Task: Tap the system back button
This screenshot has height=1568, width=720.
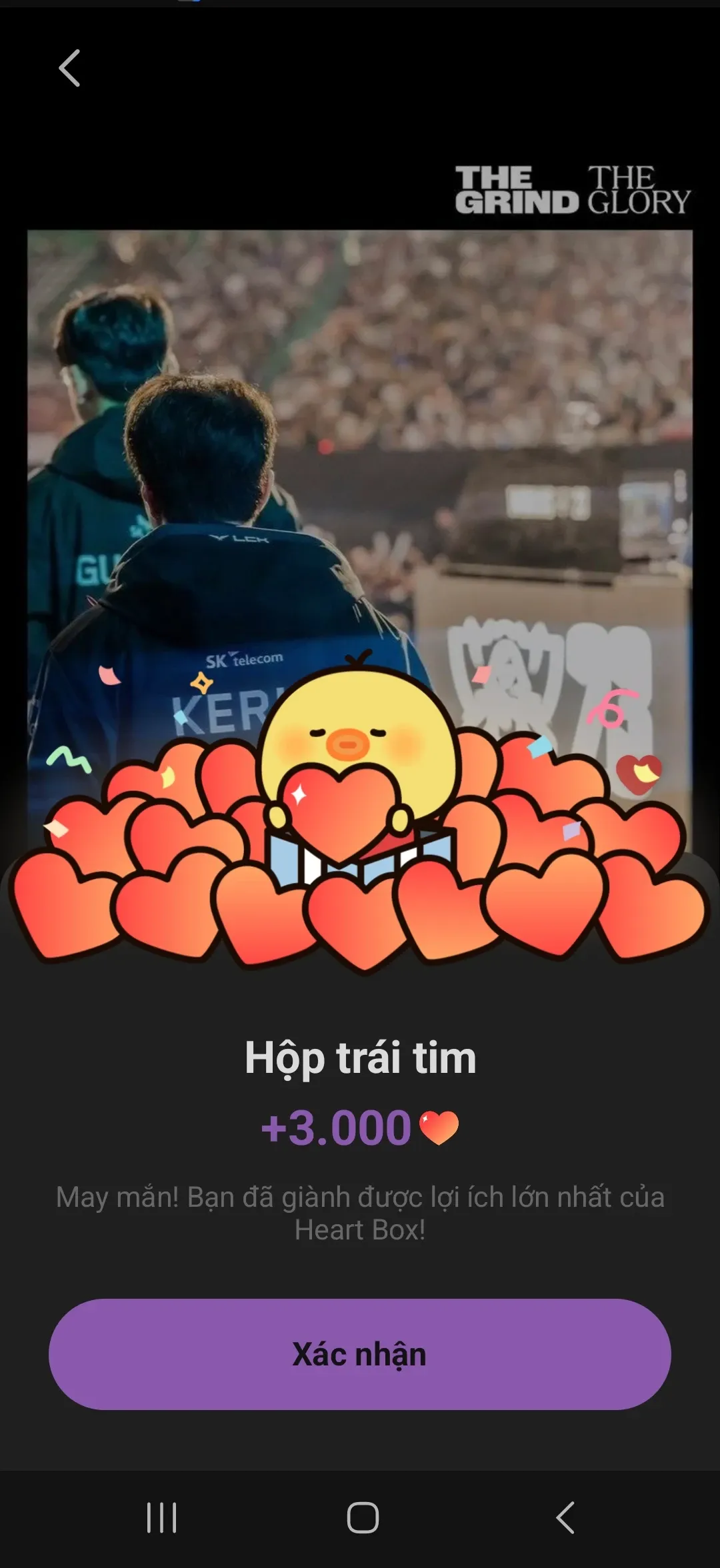Action: pyautogui.click(x=565, y=1517)
